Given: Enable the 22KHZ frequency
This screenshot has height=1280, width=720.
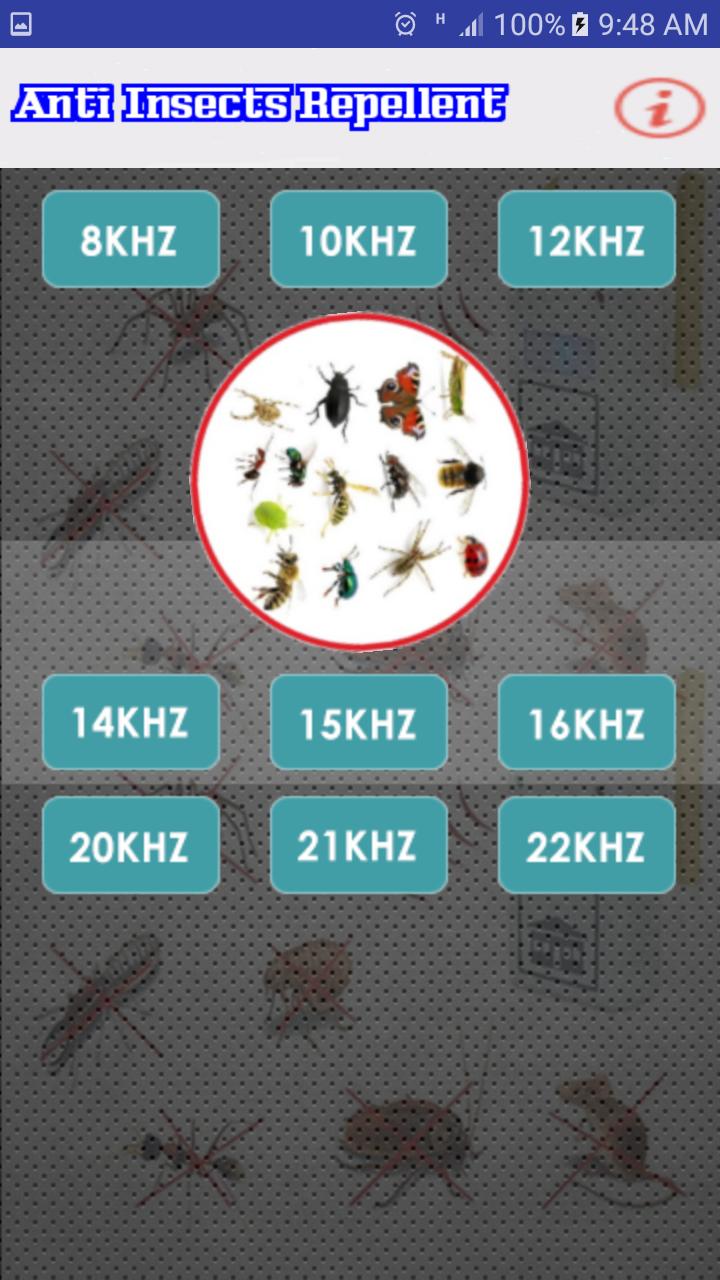Looking at the screenshot, I should (586, 845).
